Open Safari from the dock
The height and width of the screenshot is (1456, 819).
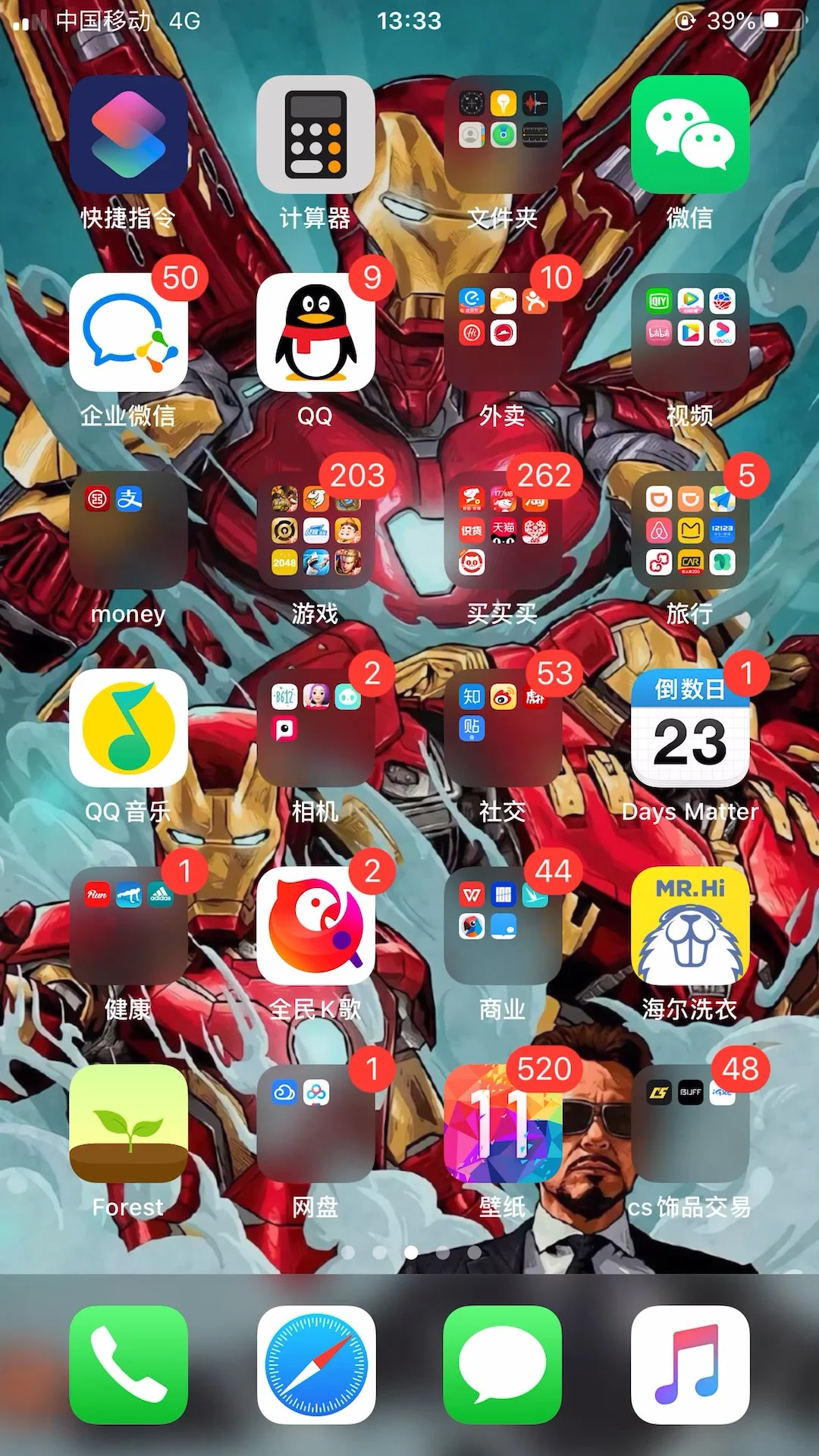click(315, 1365)
